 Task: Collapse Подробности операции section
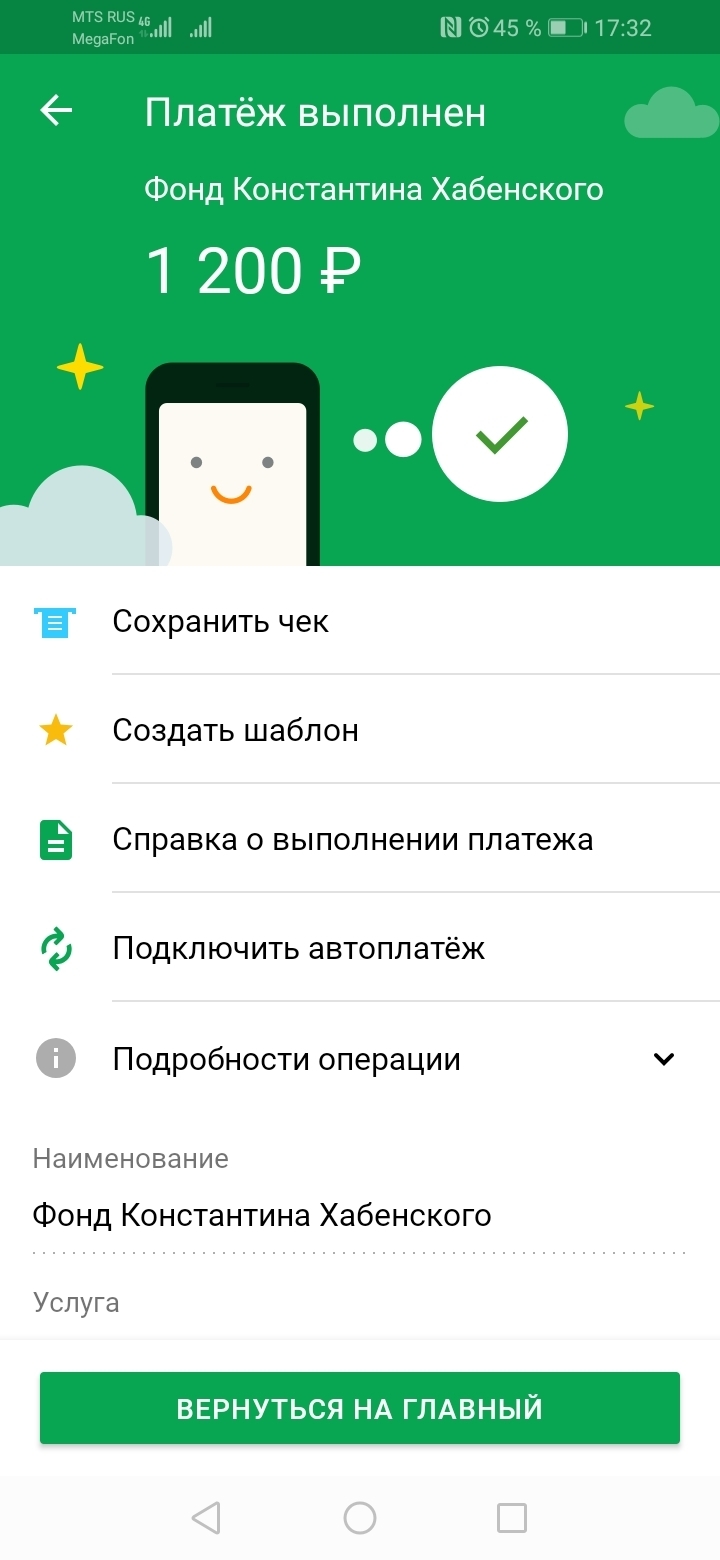(663, 1059)
